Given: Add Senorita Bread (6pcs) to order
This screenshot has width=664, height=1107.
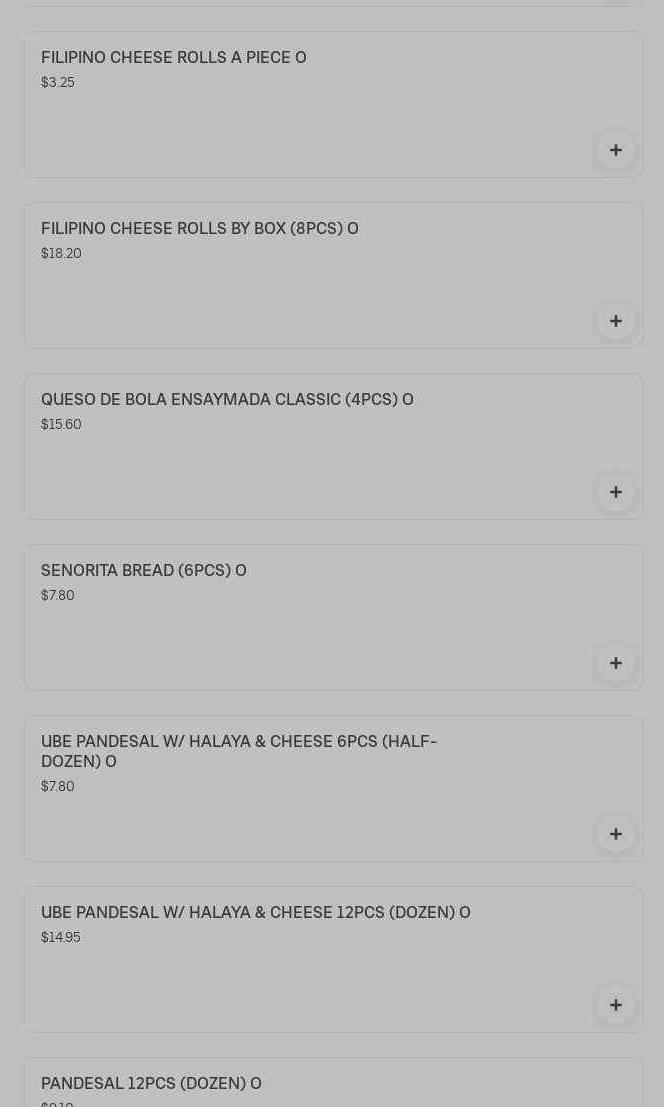Looking at the screenshot, I should pyautogui.click(x=615, y=663).
